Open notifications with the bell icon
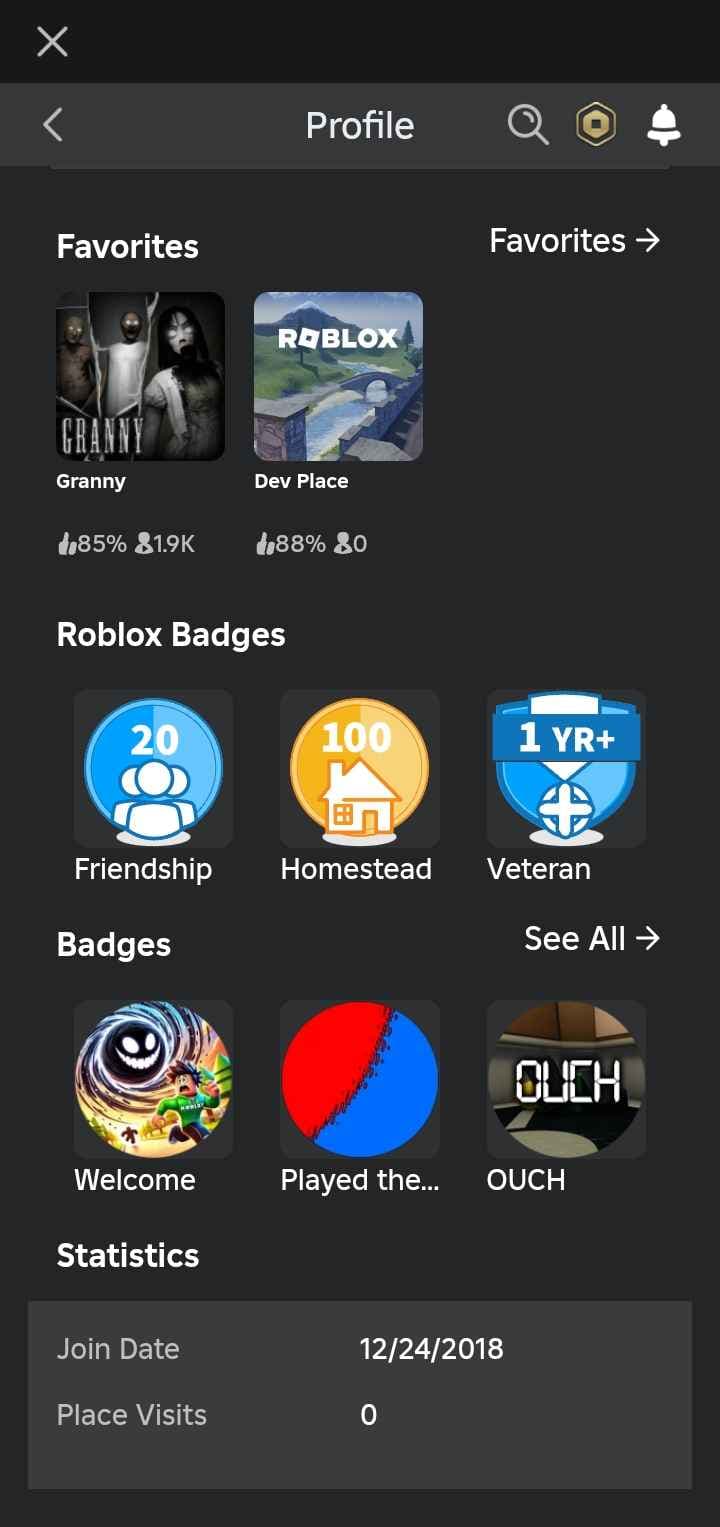720x1527 pixels. 663,124
